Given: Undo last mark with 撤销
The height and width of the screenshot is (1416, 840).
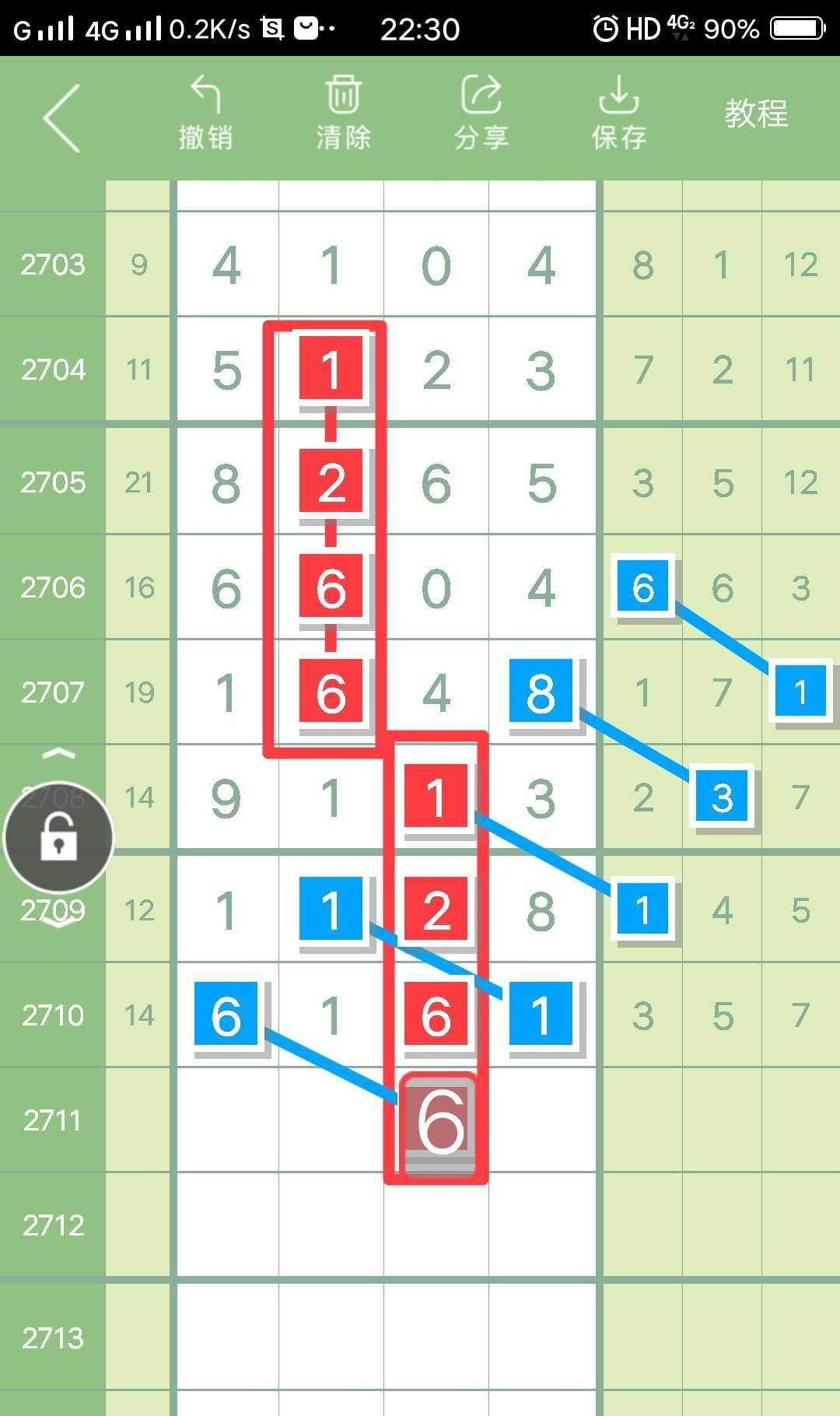Looking at the screenshot, I should 205,114.
